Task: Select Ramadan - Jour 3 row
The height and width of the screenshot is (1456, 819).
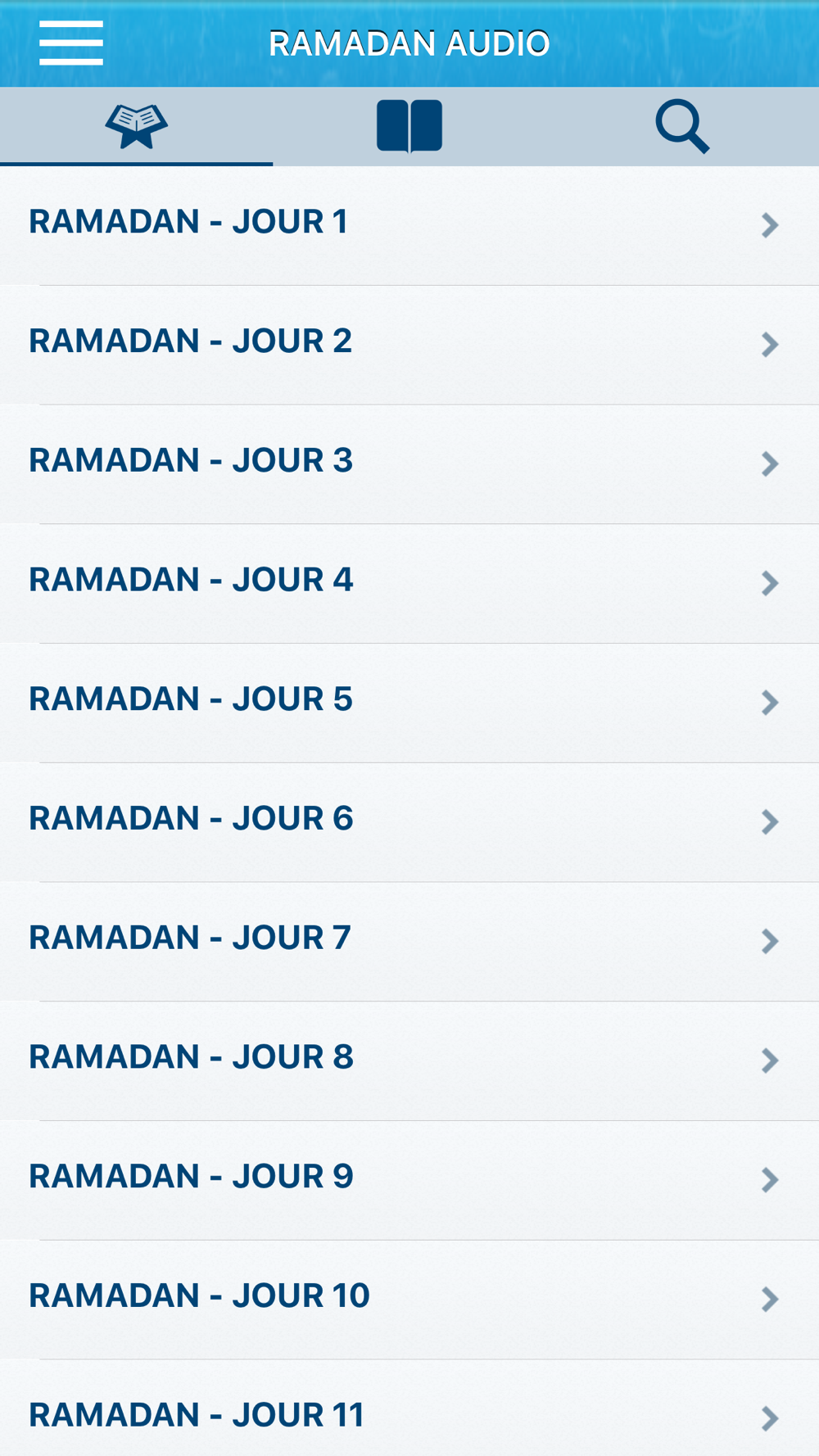Action: point(409,464)
